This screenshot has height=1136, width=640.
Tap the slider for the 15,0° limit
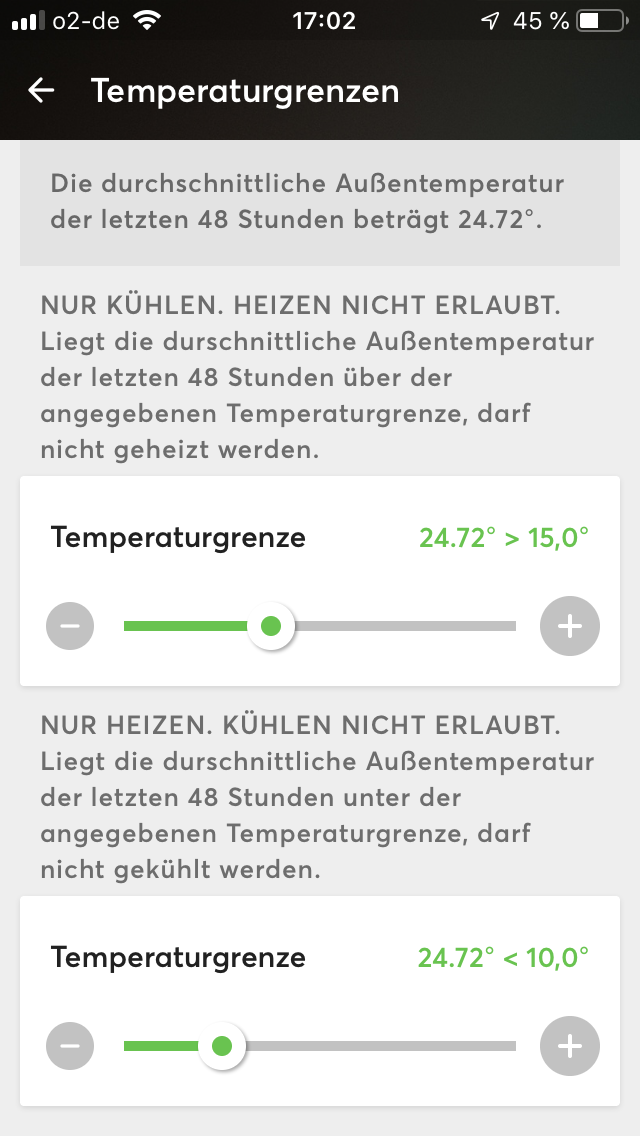click(270, 627)
